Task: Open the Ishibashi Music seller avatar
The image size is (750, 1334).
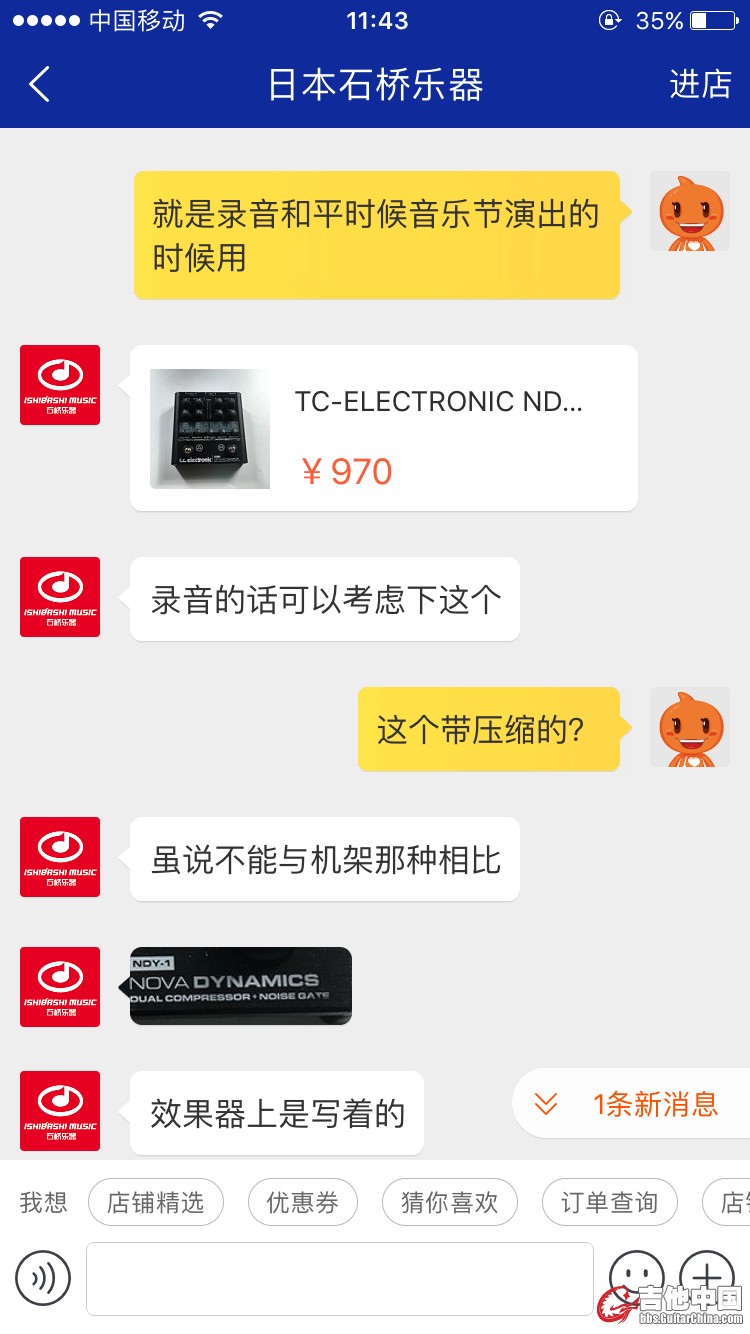Action: pyautogui.click(x=60, y=385)
